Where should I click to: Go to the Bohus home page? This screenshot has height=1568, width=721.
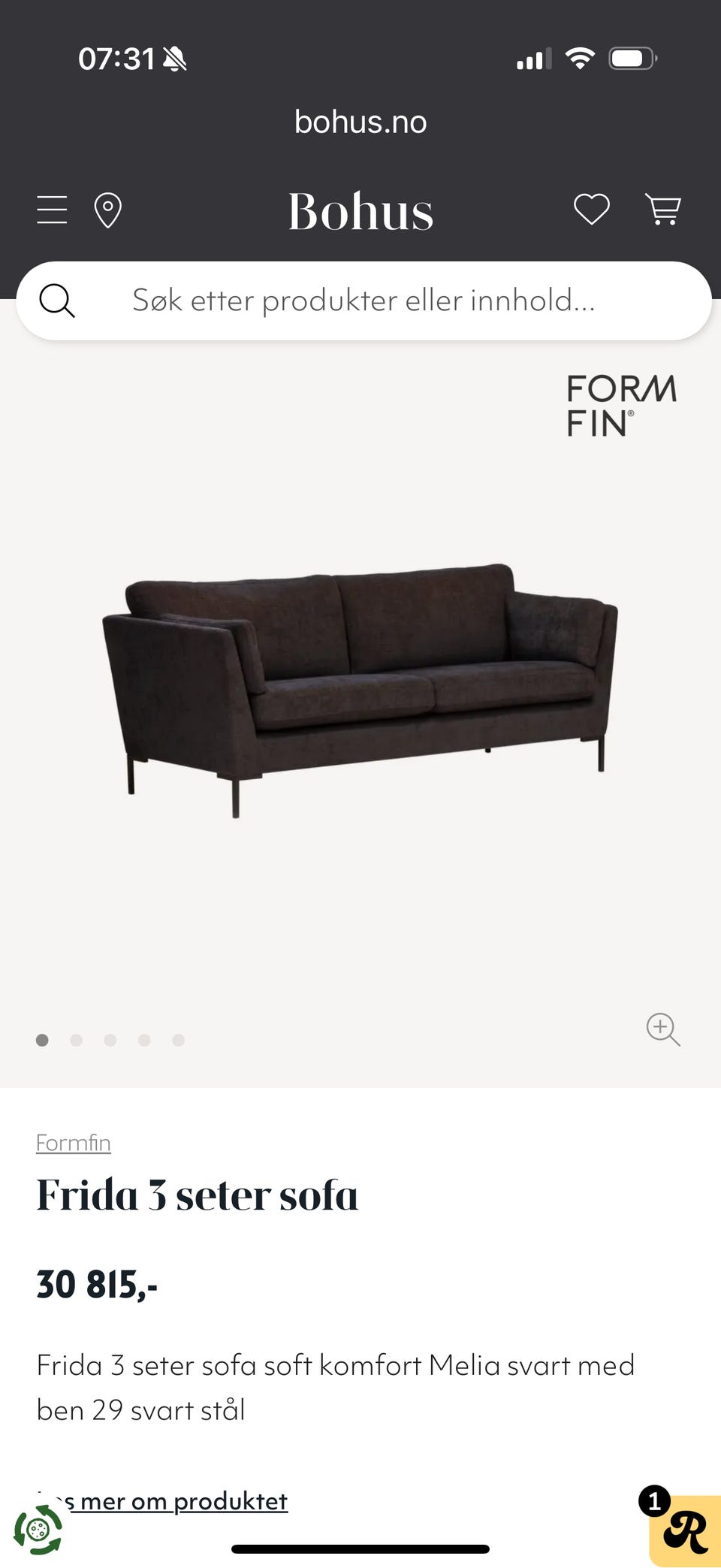tap(360, 211)
